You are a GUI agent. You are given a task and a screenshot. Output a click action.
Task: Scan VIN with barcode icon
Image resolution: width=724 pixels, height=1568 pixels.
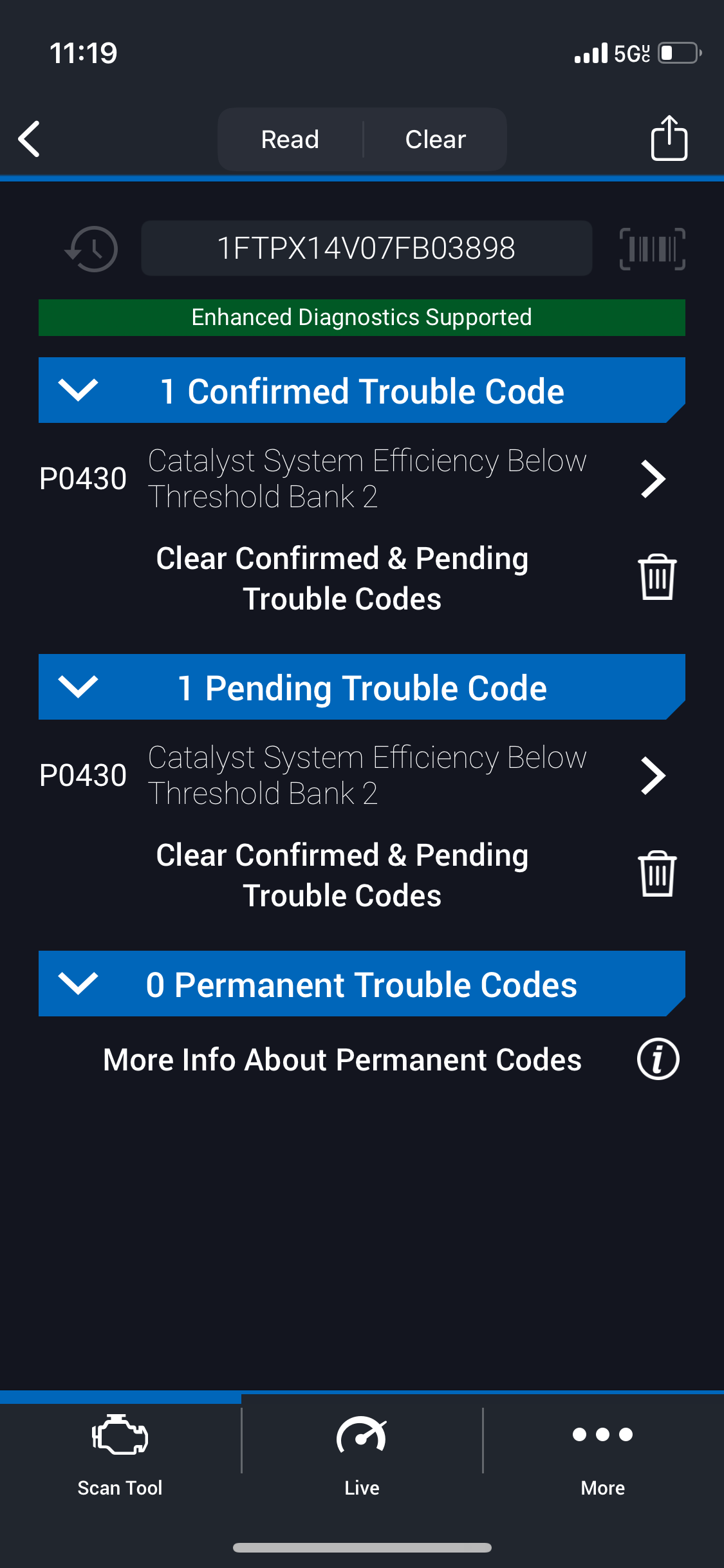tap(652, 248)
